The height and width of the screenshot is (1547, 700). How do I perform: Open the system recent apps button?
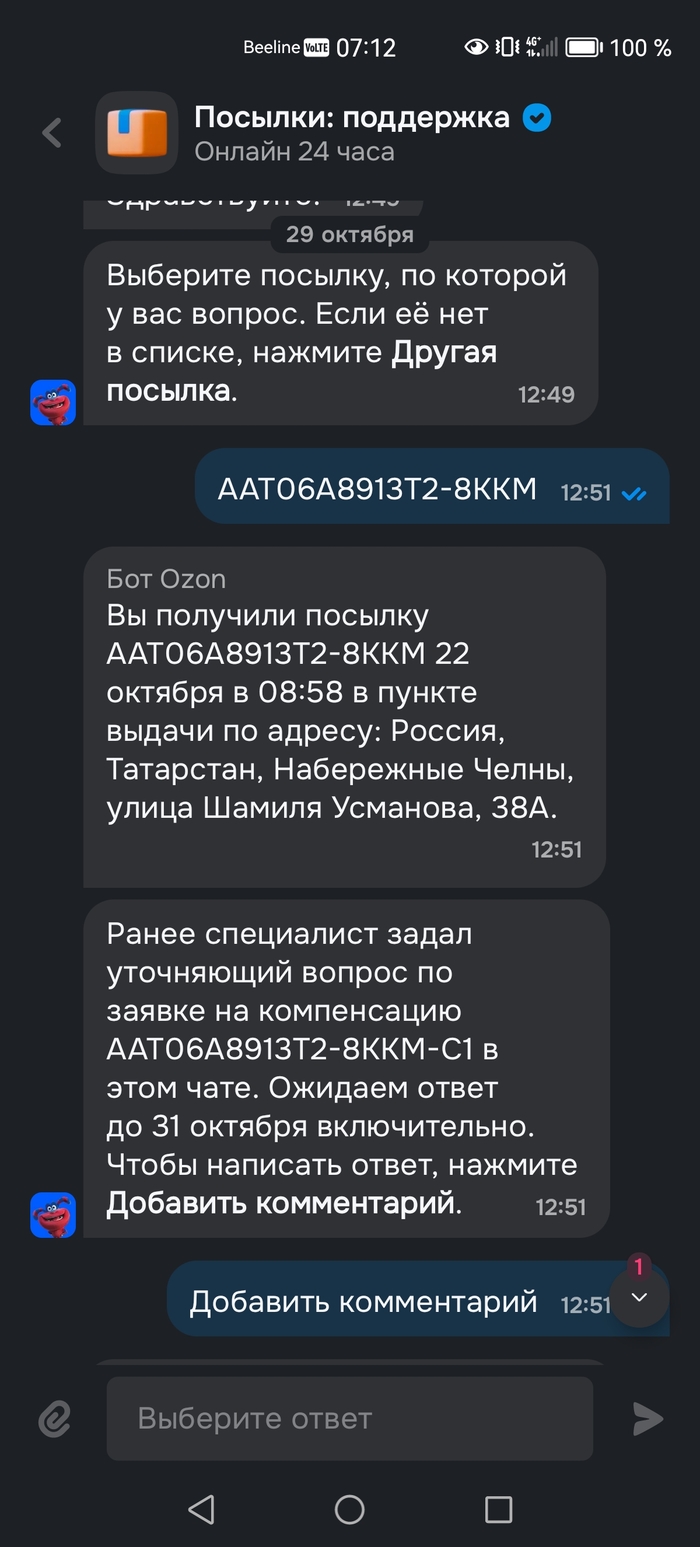[x=498, y=1509]
